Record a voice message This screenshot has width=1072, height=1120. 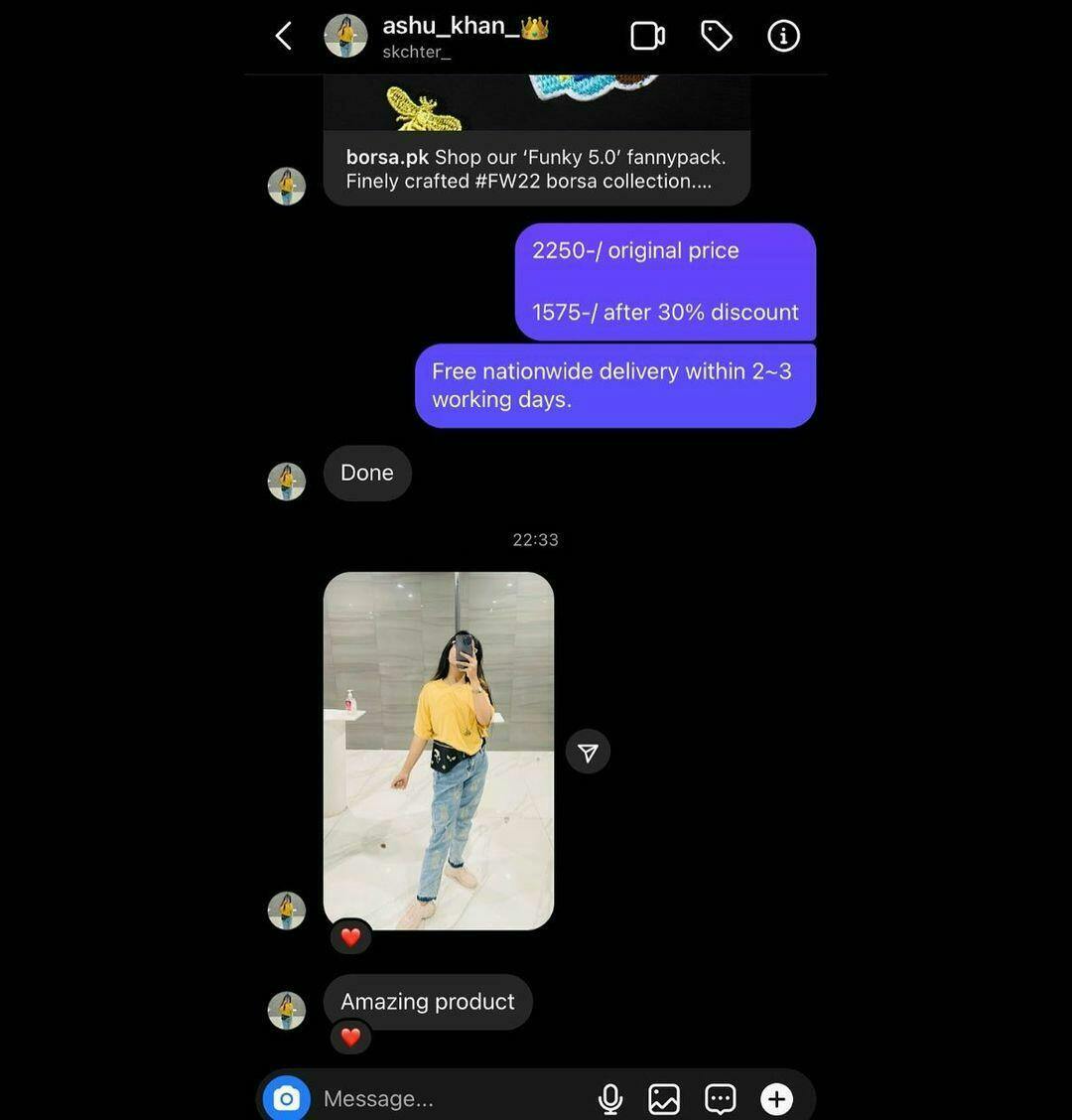tap(610, 1098)
